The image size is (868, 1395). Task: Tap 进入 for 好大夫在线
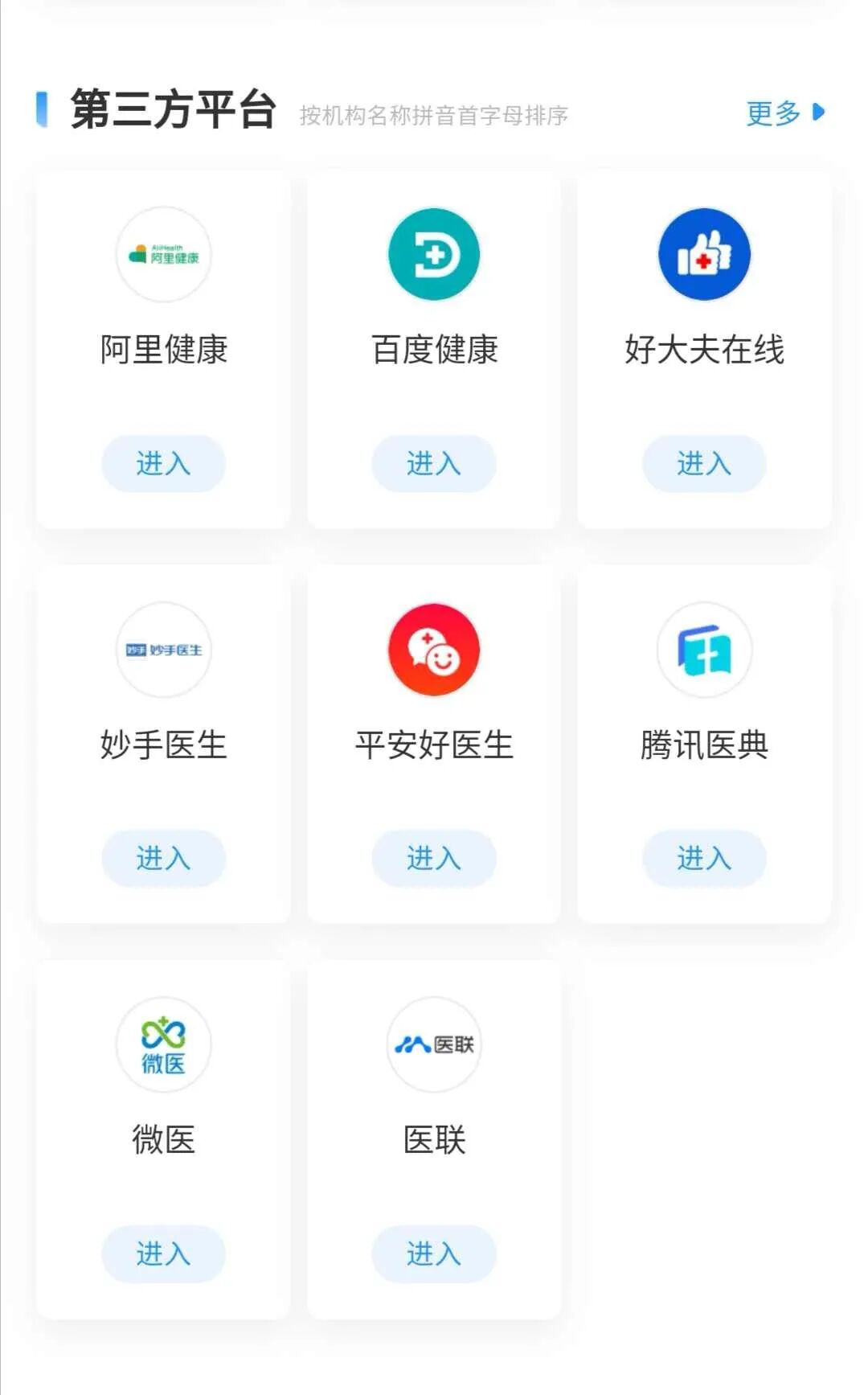(x=704, y=464)
